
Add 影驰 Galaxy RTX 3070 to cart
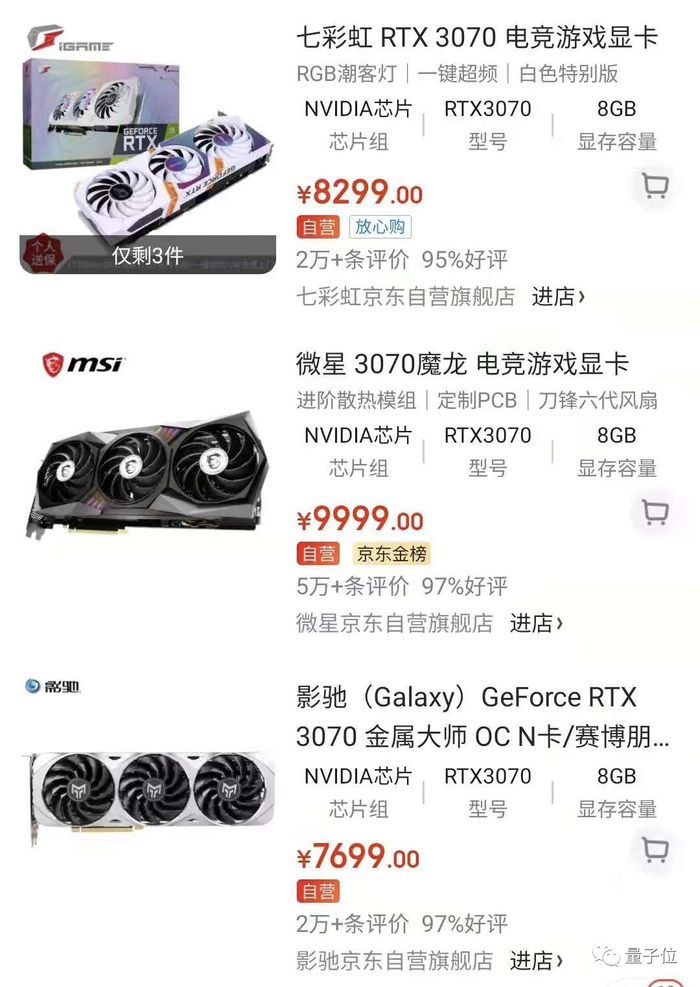655,850
